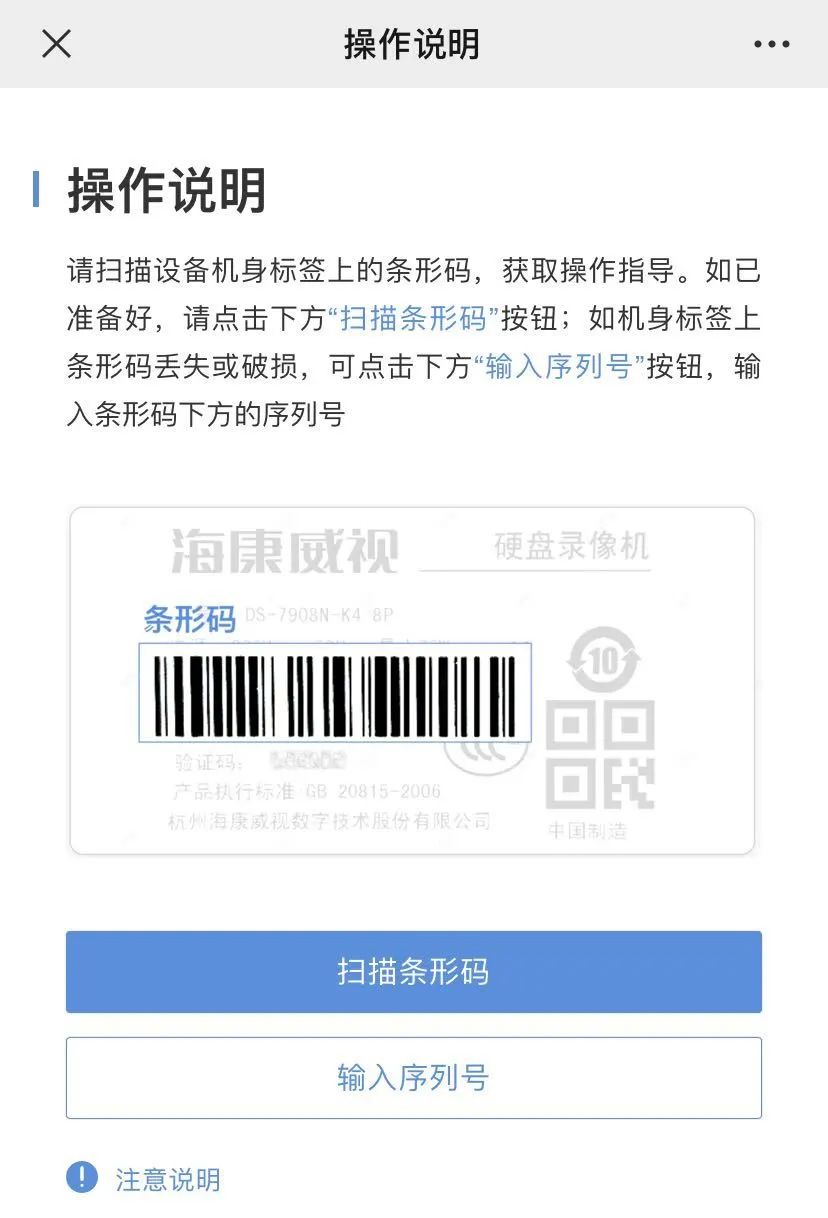Image resolution: width=828 pixels, height=1218 pixels.
Task: Open the 注意说明 notice link
Action: (166, 1179)
